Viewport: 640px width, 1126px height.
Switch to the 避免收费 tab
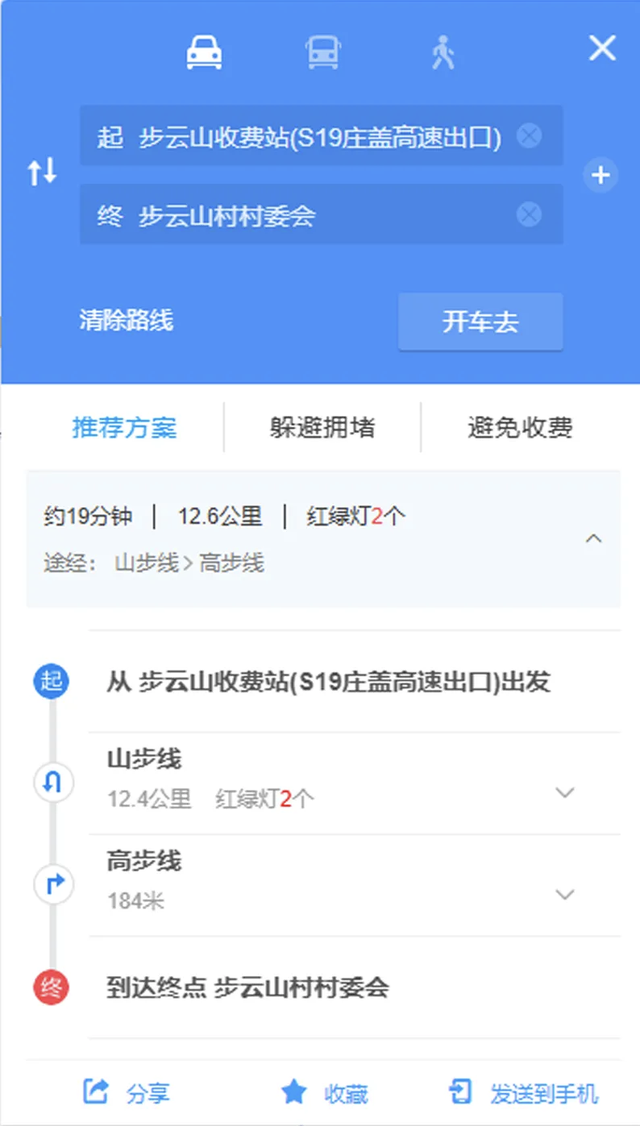520,428
